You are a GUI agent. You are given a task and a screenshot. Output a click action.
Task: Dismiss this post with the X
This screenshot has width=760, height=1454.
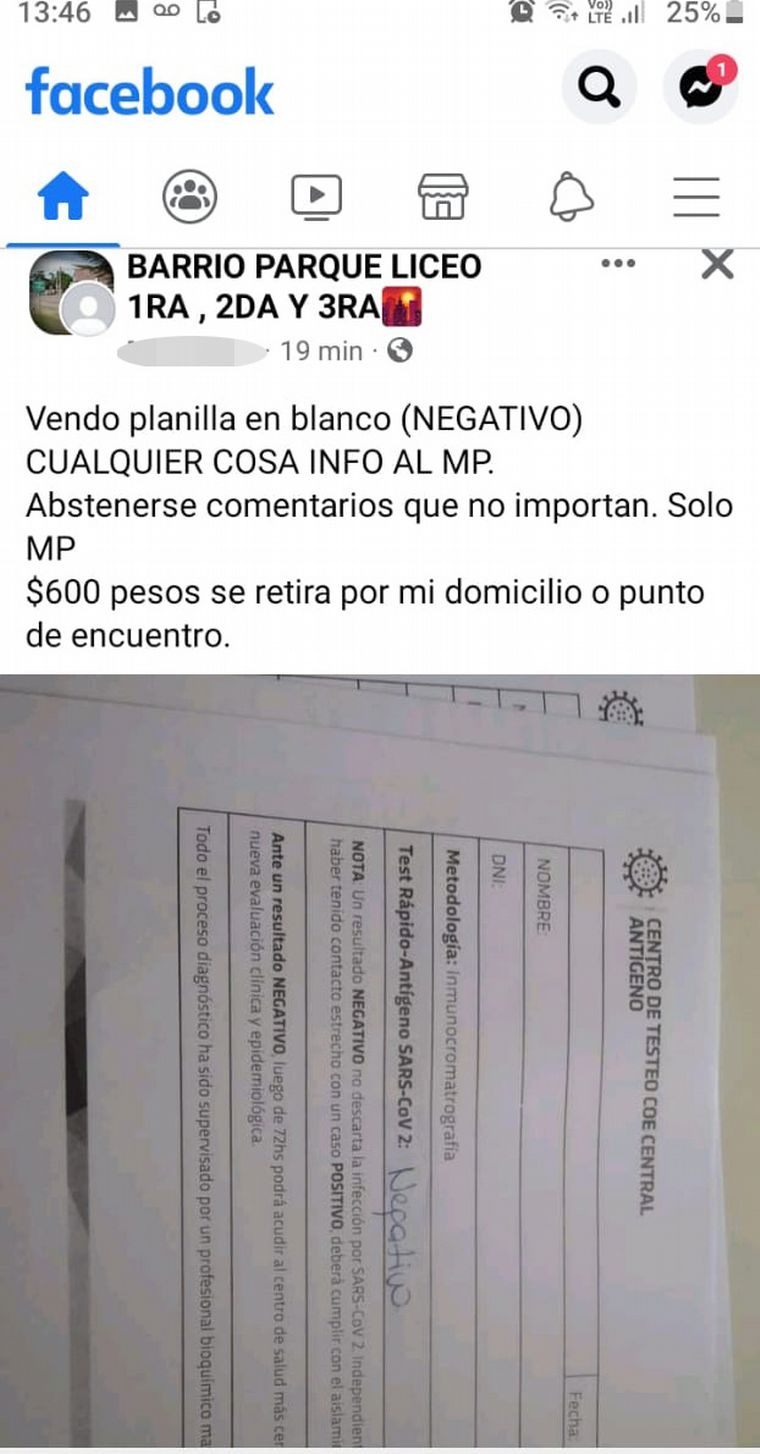tap(717, 265)
